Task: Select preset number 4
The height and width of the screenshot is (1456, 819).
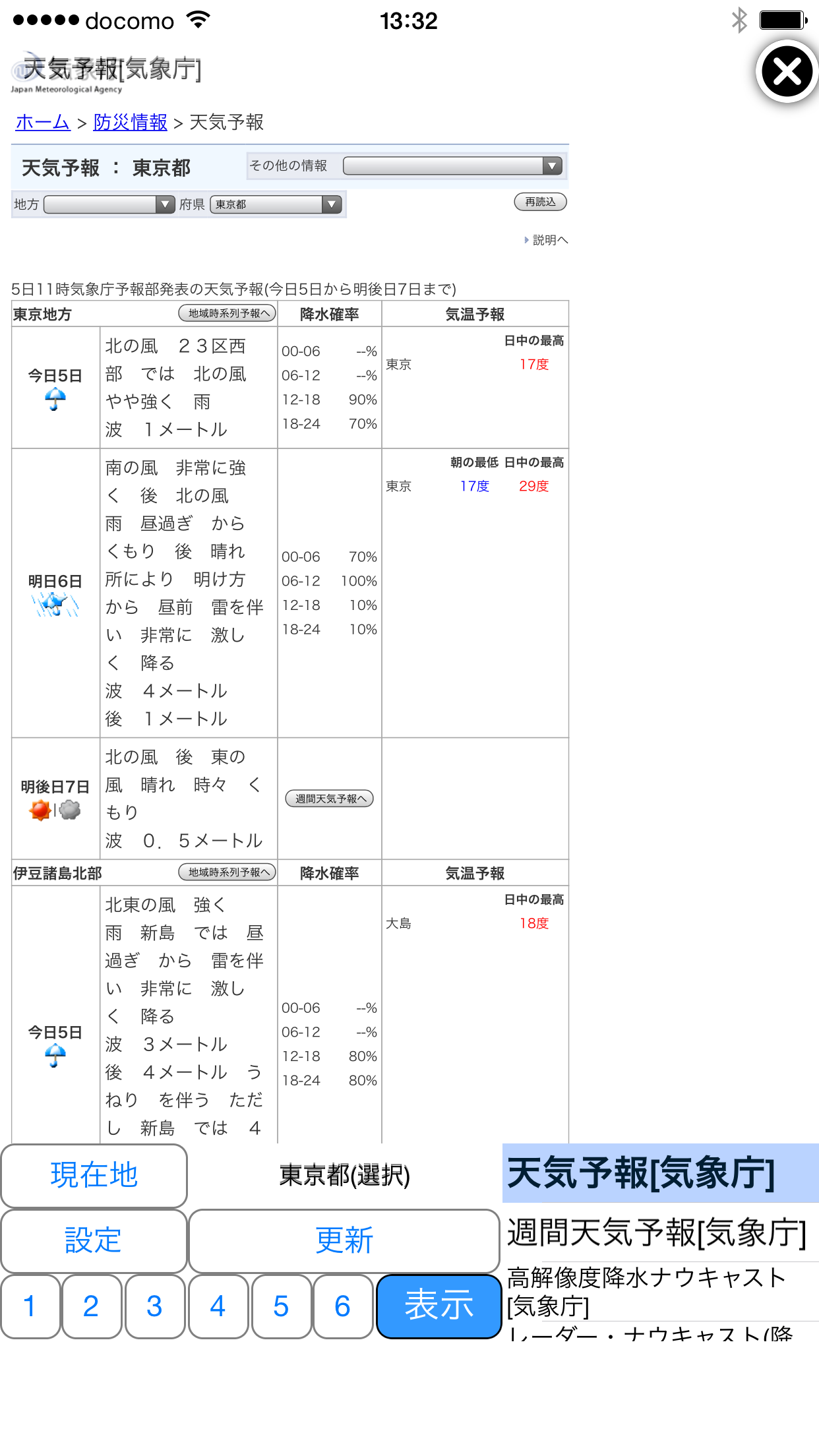Action: click(218, 1306)
